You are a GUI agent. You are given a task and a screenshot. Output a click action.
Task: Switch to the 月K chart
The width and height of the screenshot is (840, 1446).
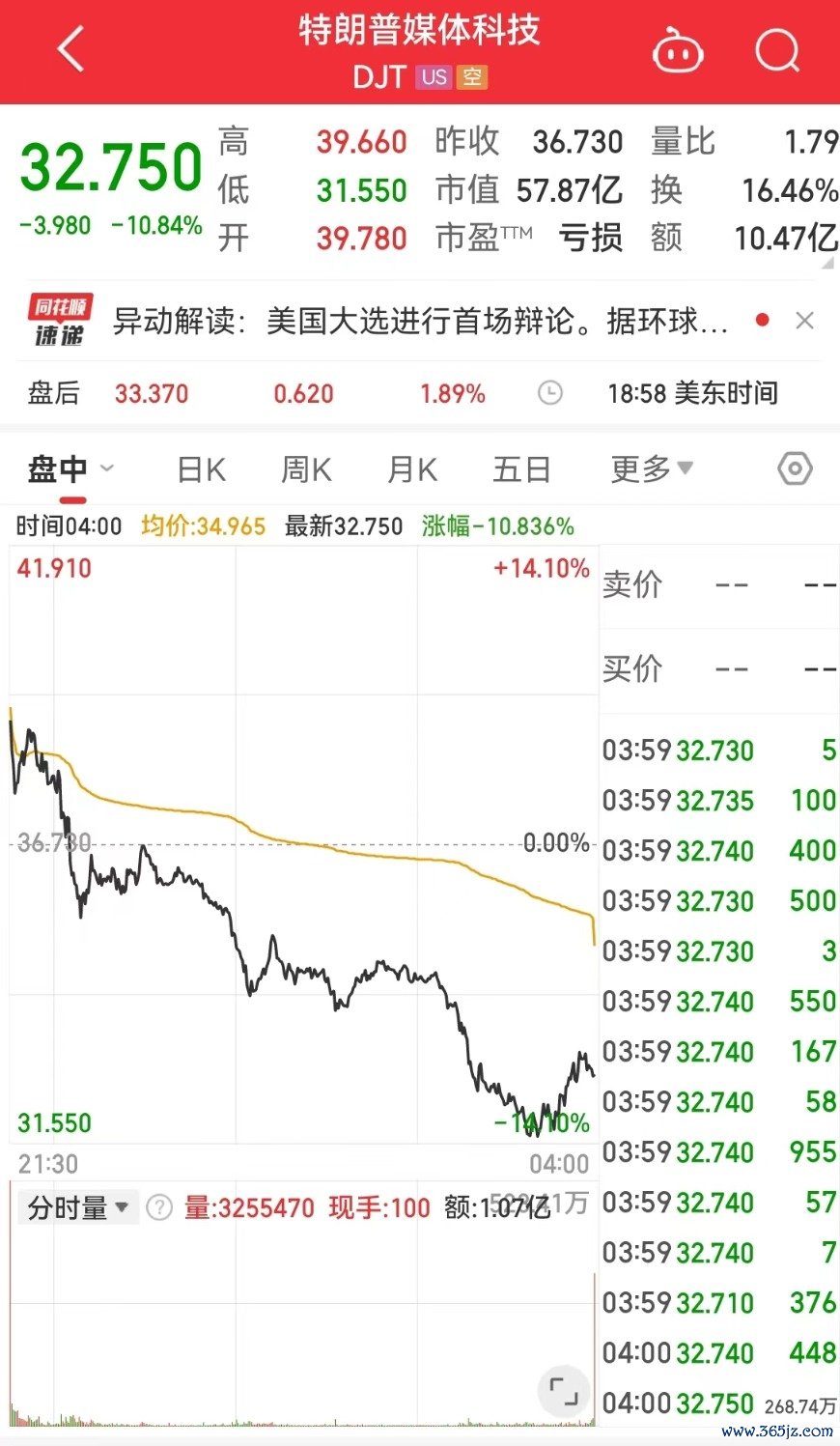(412, 470)
